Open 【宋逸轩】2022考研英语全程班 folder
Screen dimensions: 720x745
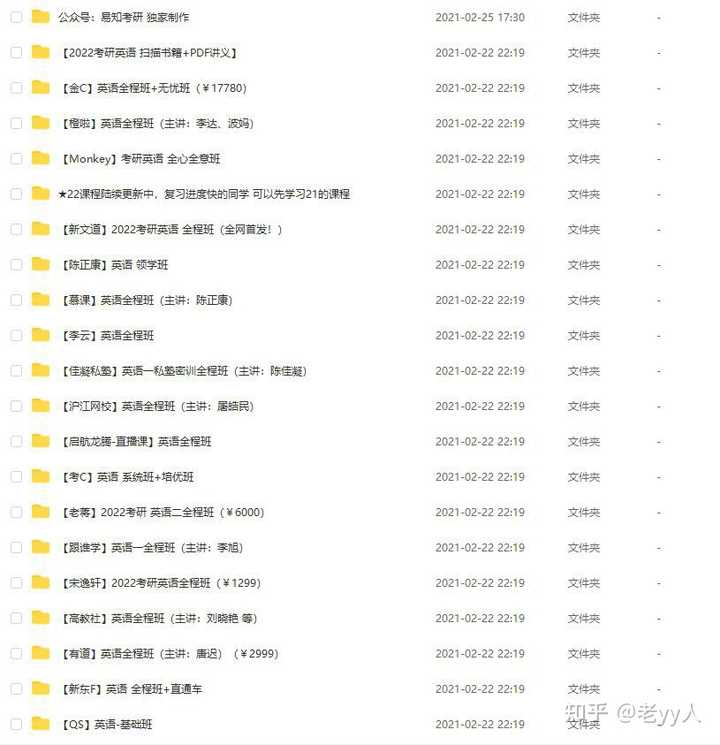pos(160,583)
